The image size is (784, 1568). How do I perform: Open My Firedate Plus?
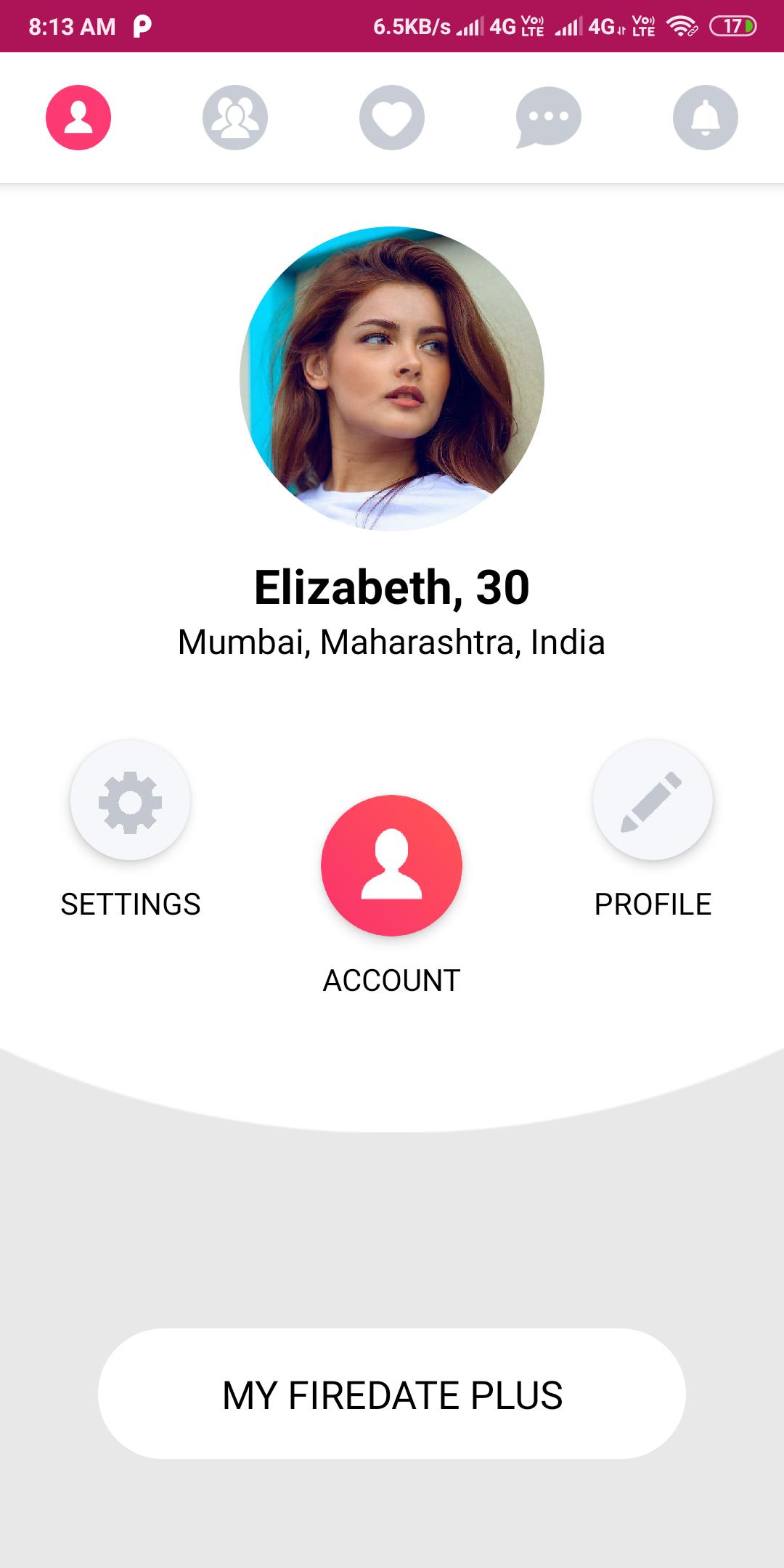coord(392,1395)
